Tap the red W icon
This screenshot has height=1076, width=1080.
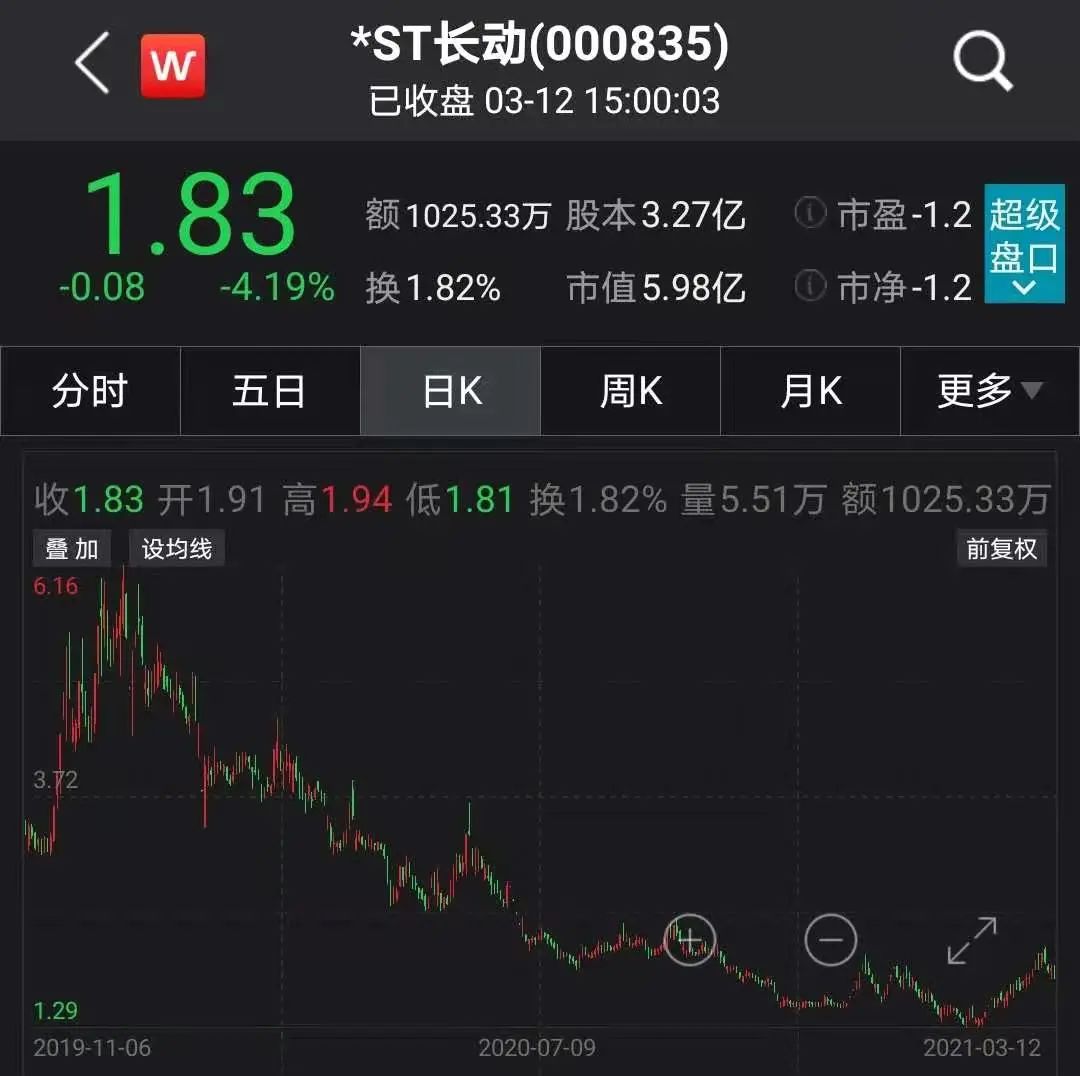pos(172,66)
